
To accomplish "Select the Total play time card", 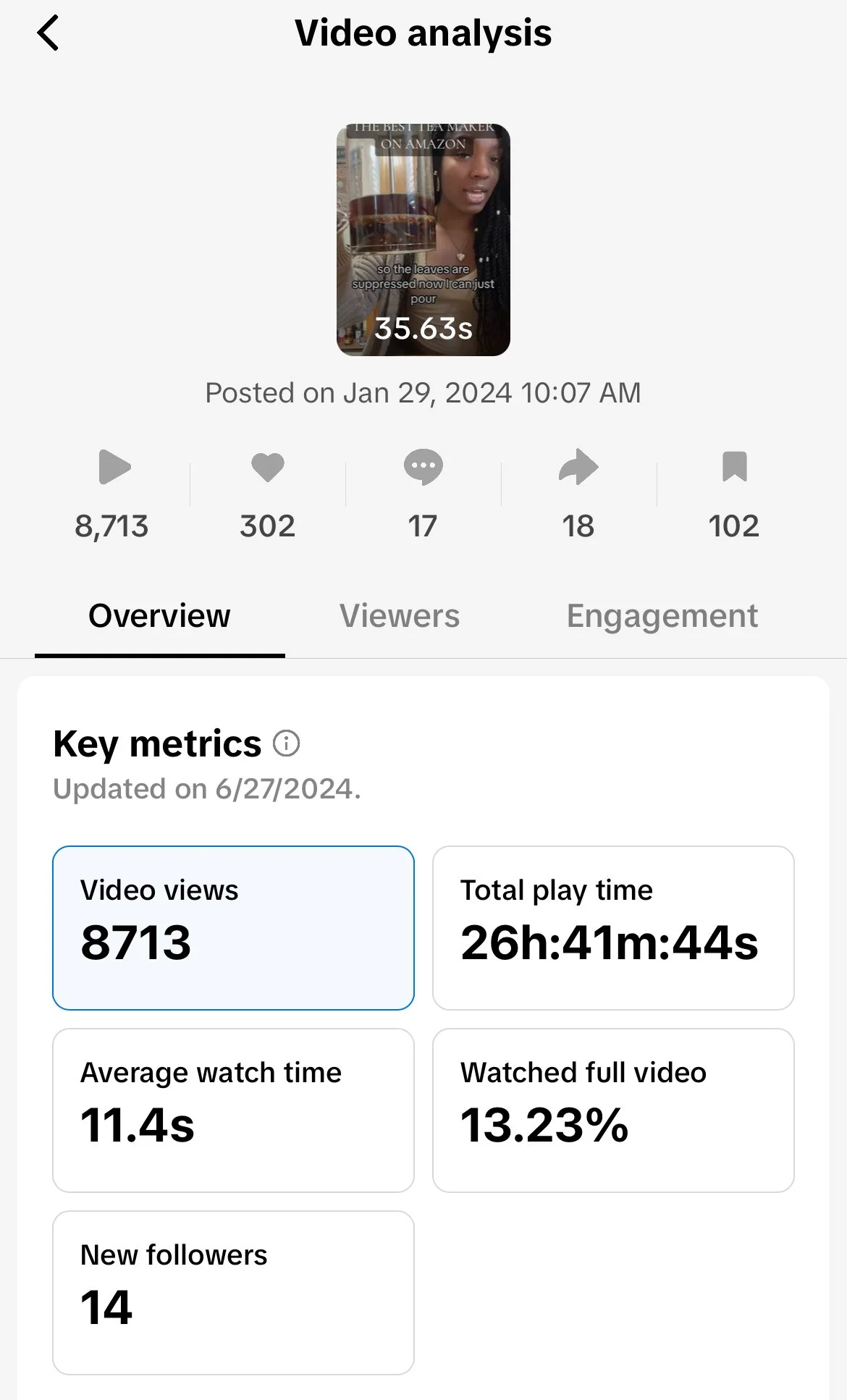I will click(x=613, y=927).
